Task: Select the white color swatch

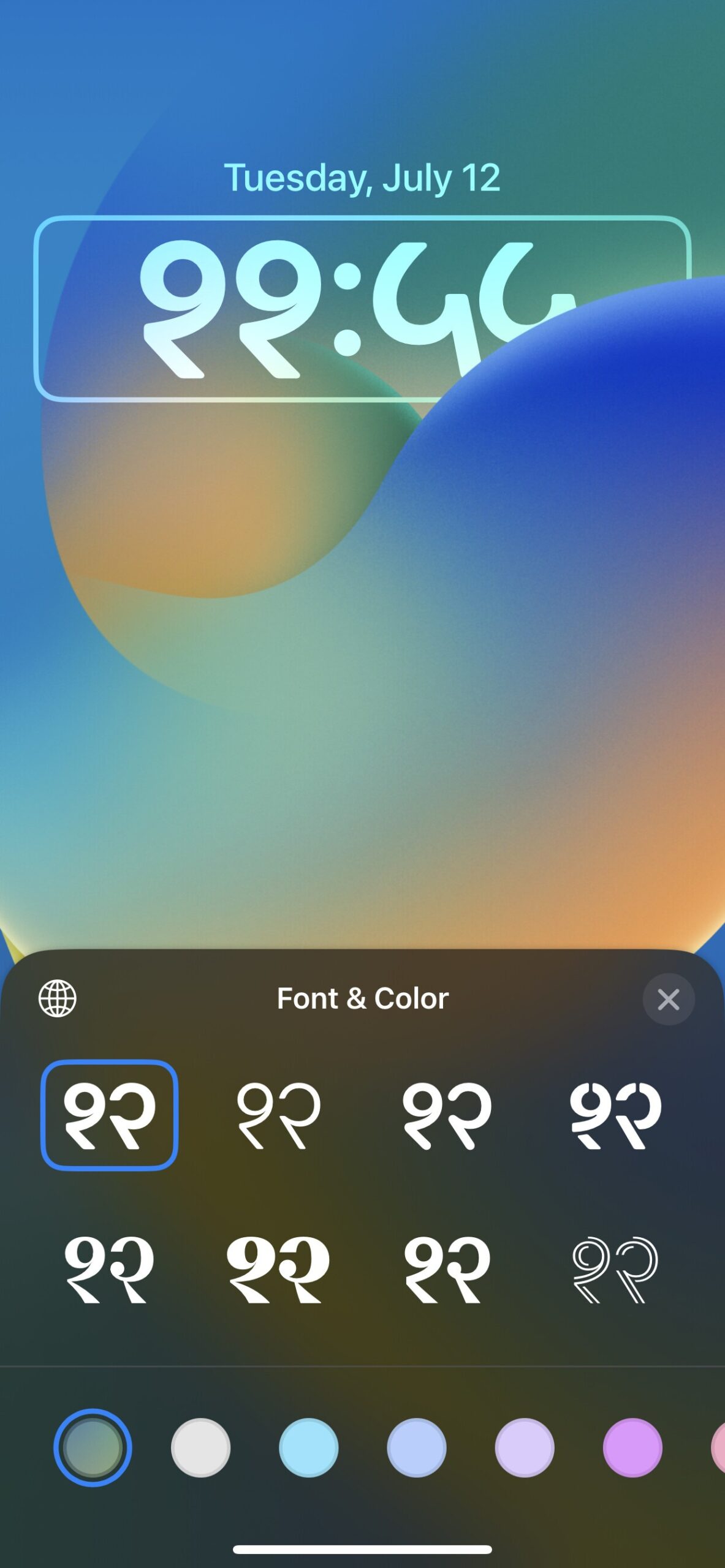Action: click(x=200, y=1447)
